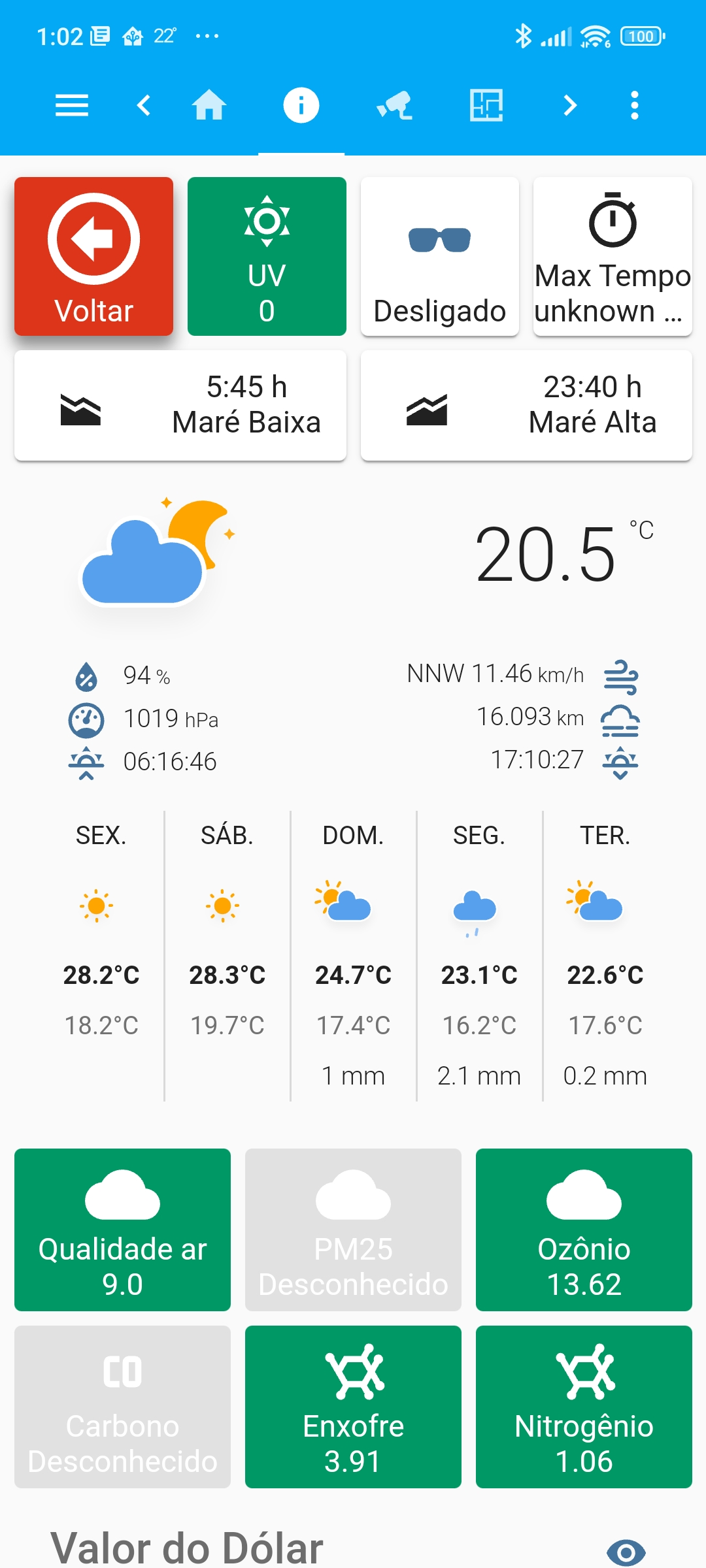Screen dimensions: 706x1568
Task: Switch to the security camera tab
Action: (x=395, y=105)
